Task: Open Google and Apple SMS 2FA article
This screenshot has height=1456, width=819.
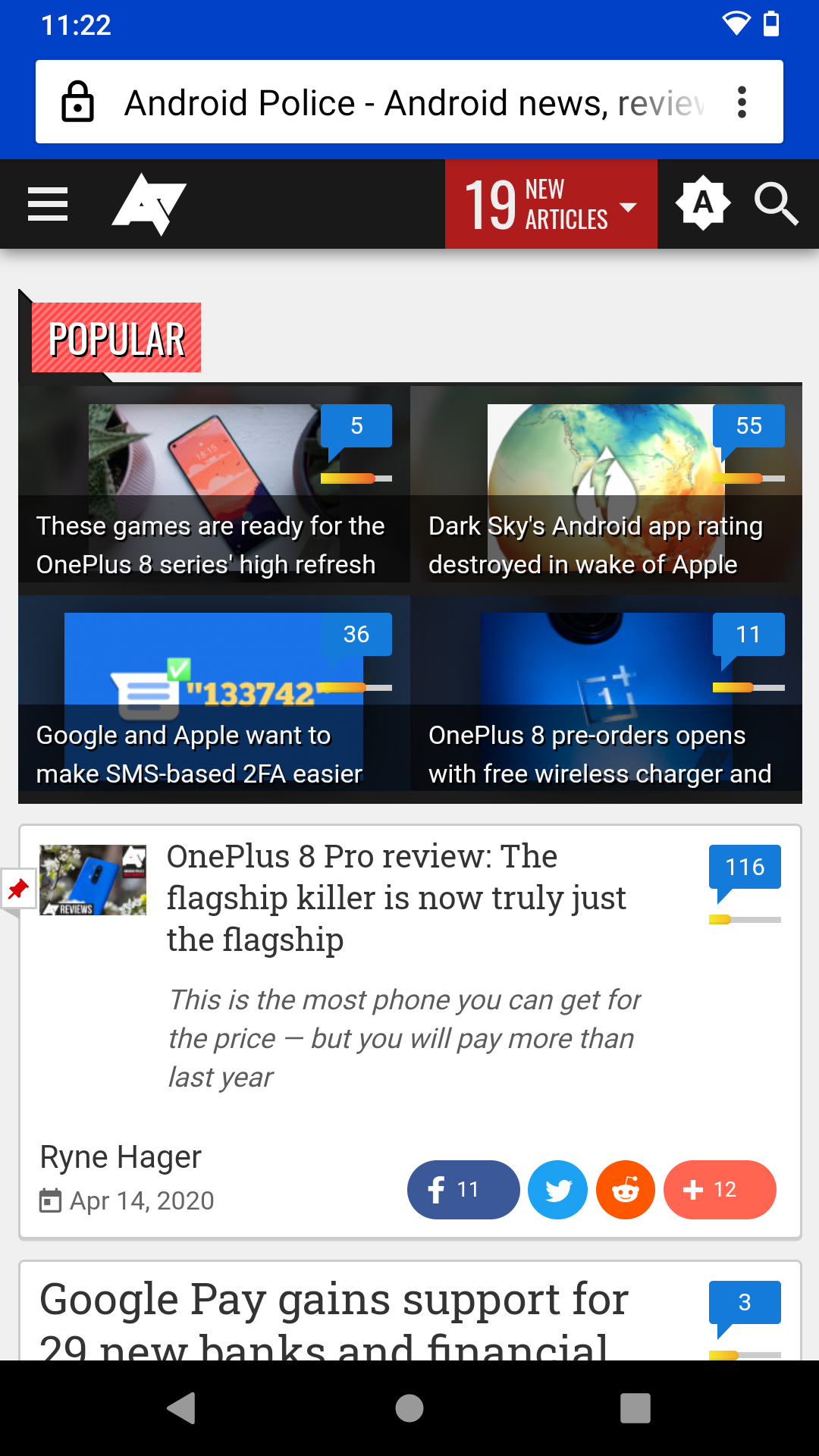Action: 200,754
